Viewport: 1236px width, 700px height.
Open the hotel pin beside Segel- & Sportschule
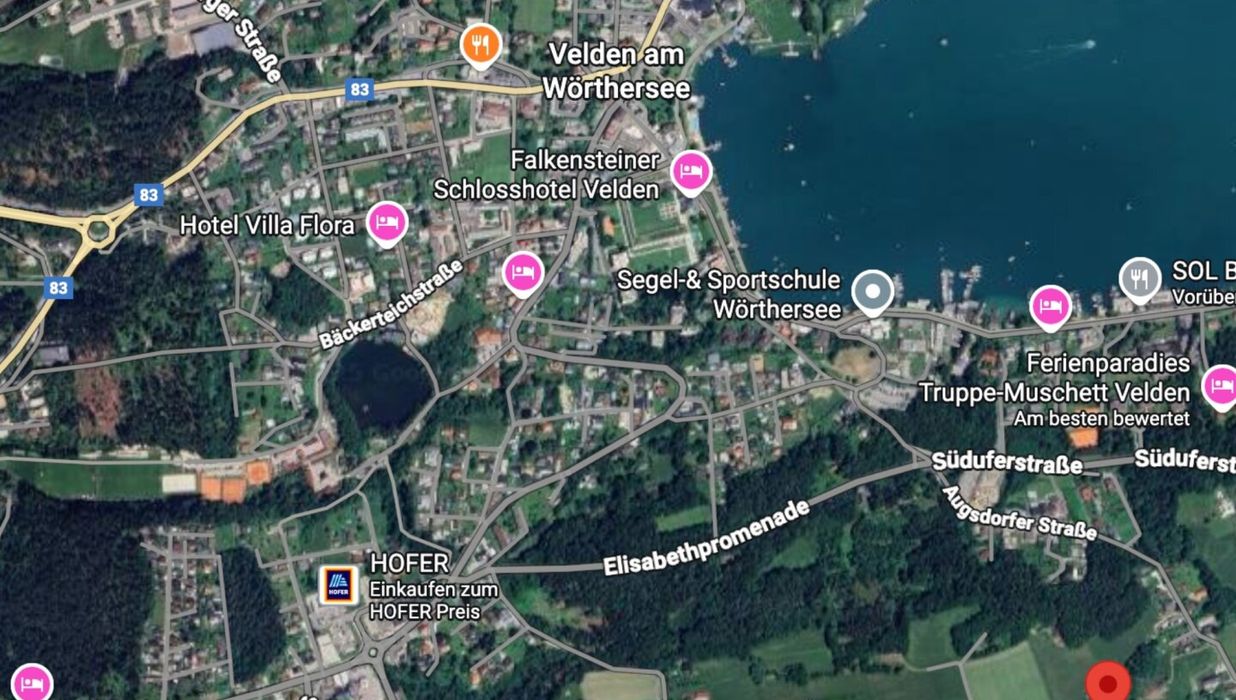1050,306
